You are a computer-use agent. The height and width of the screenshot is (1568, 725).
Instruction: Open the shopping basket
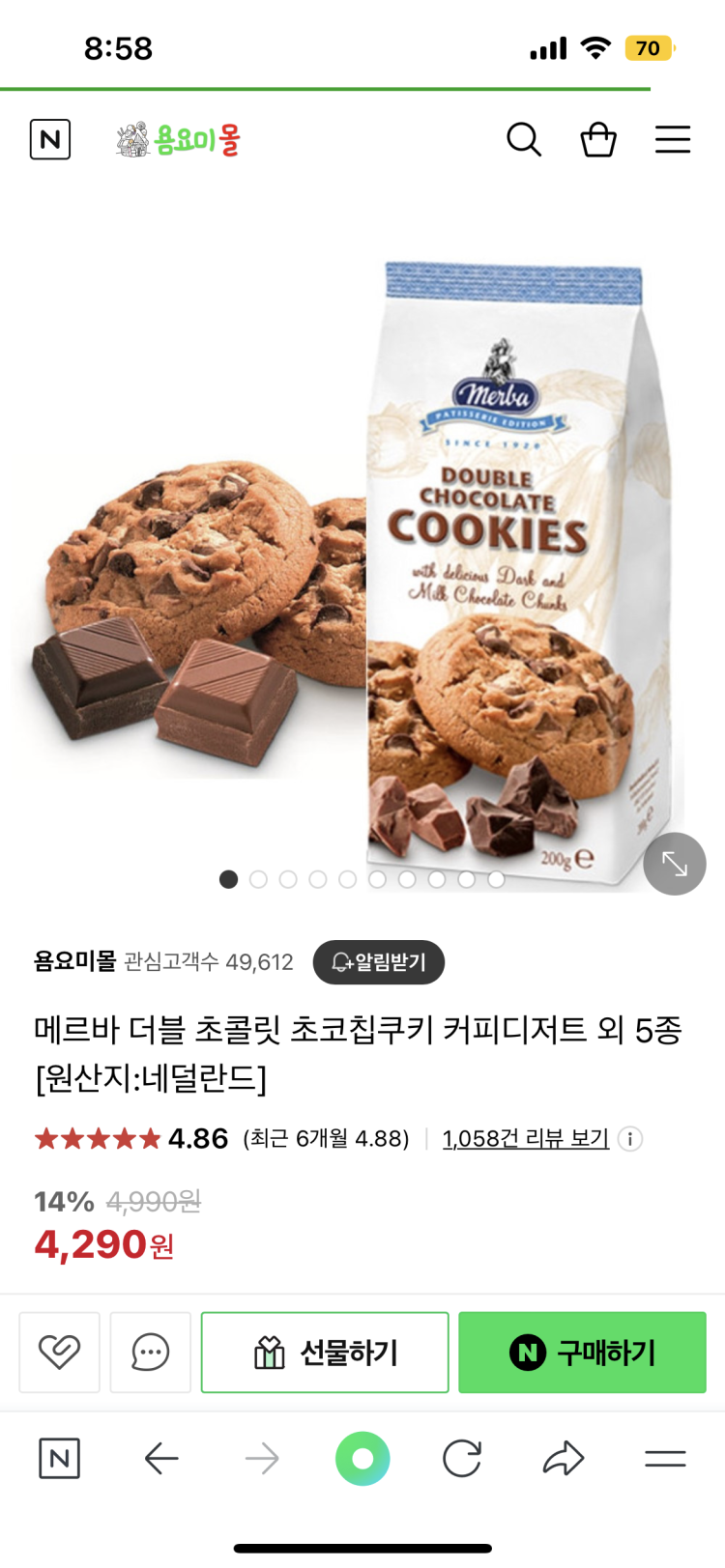[x=597, y=140]
